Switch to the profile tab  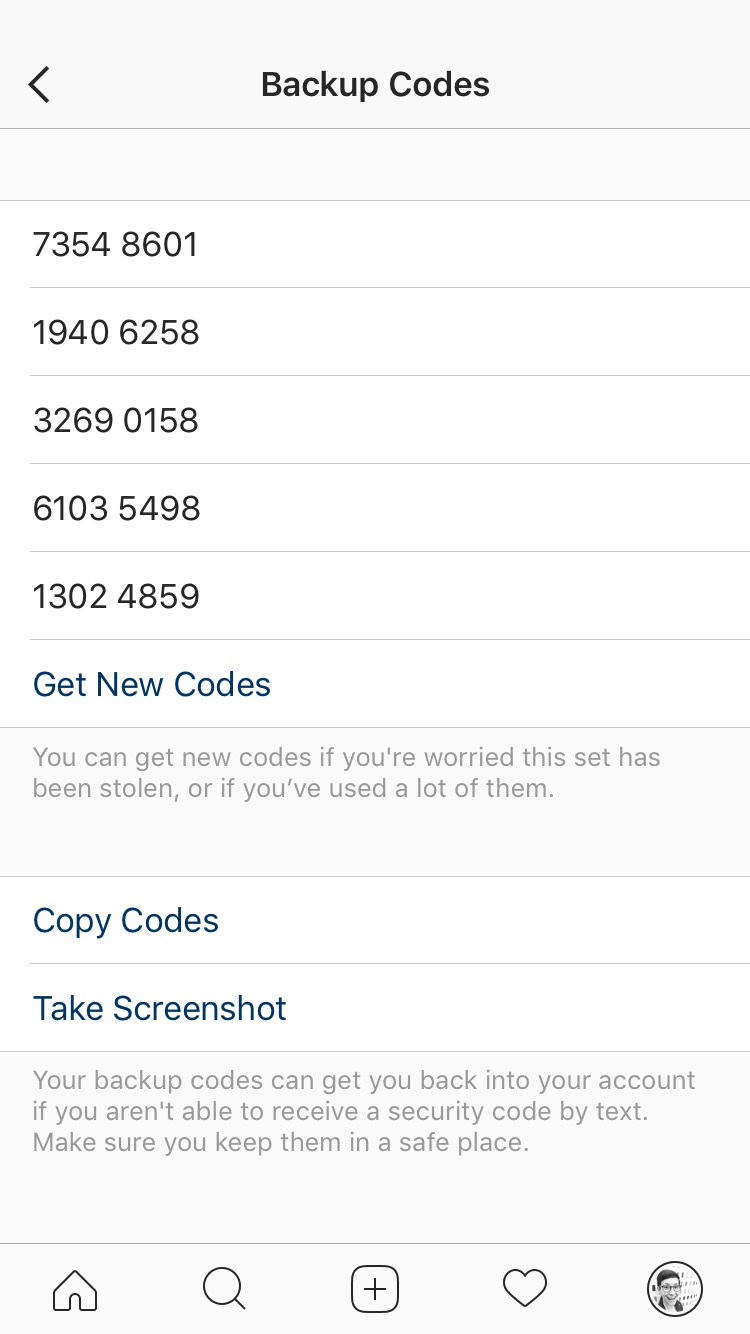(675, 1289)
